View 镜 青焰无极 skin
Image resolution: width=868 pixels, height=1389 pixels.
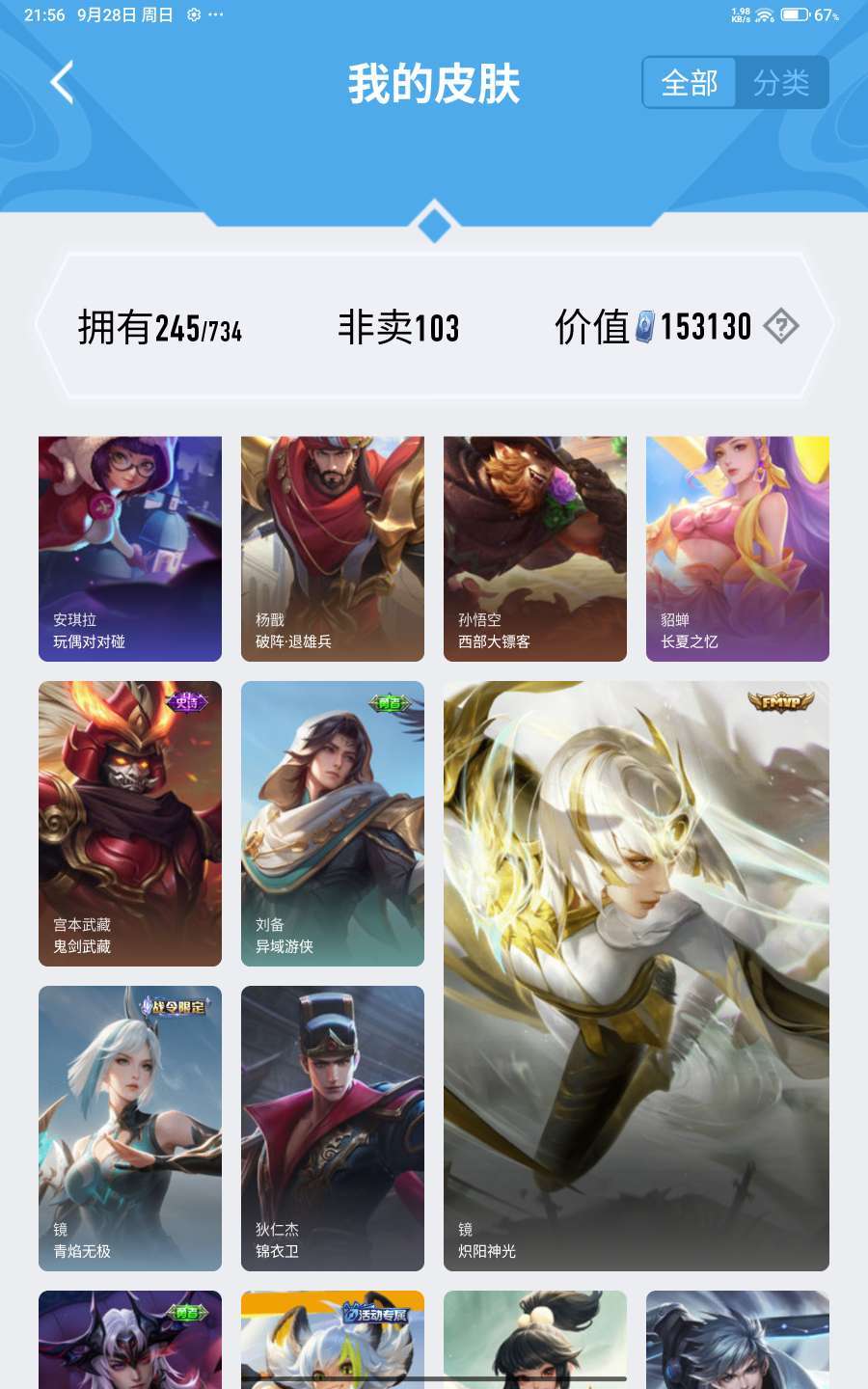click(130, 1128)
